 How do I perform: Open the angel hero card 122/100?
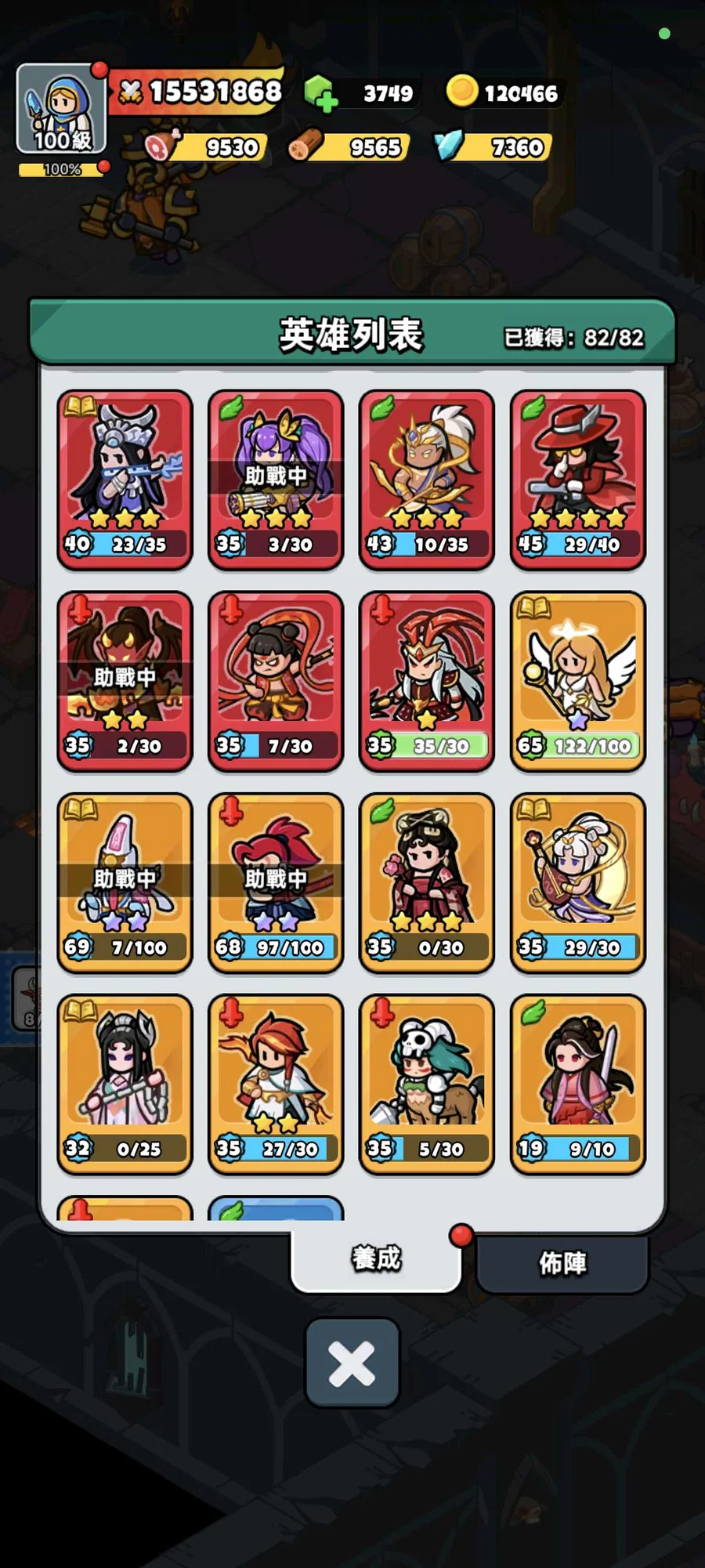[577, 680]
